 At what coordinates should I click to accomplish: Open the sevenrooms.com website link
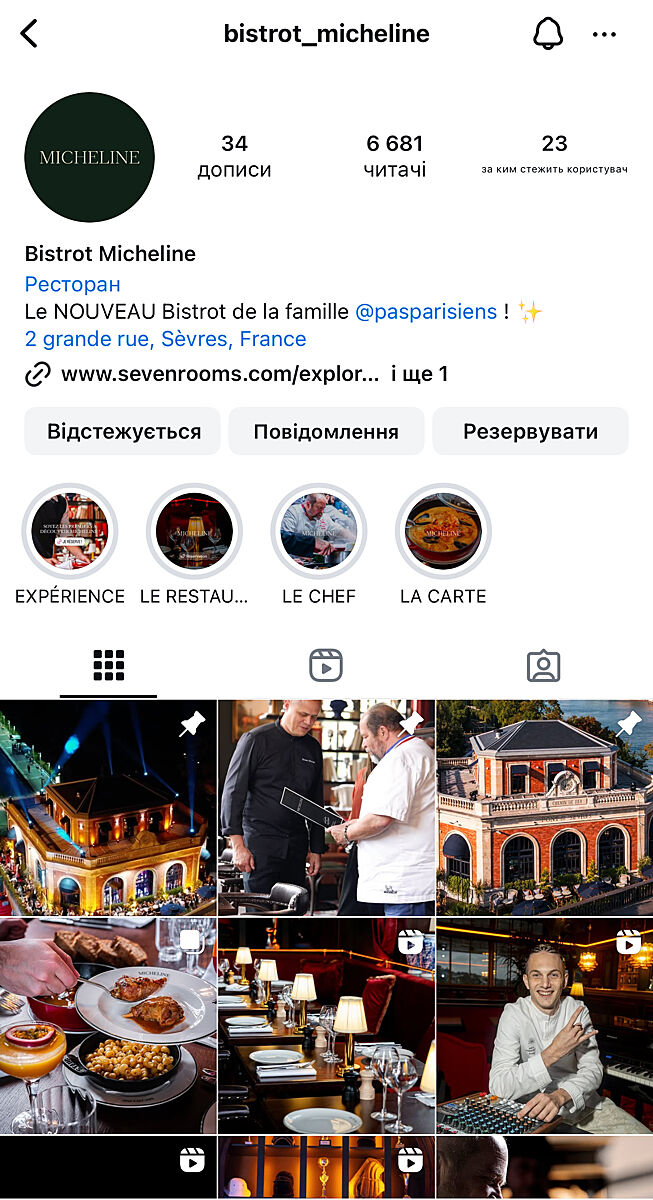point(220,374)
